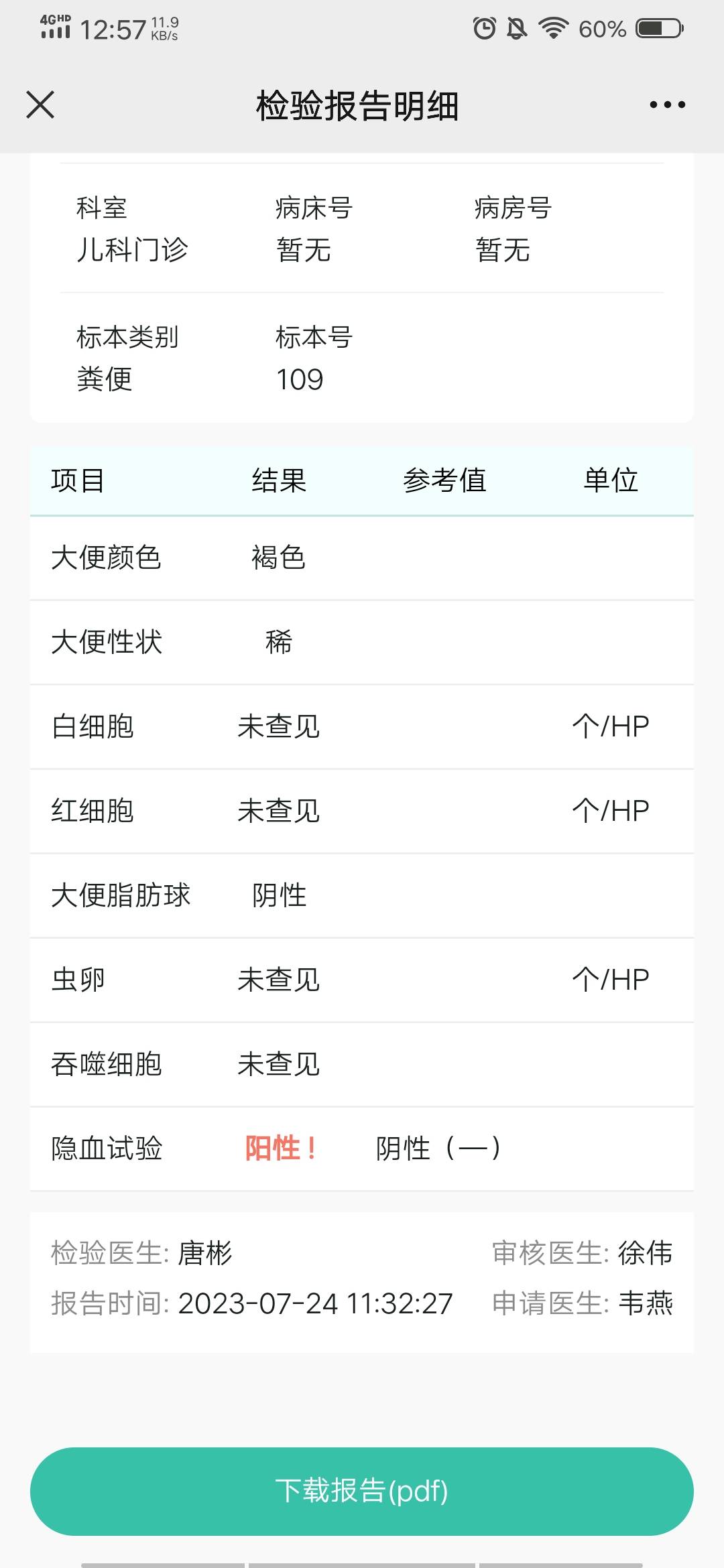724x1568 pixels.
Task: Tap the 虫卵 result 未查见
Action: [x=280, y=980]
